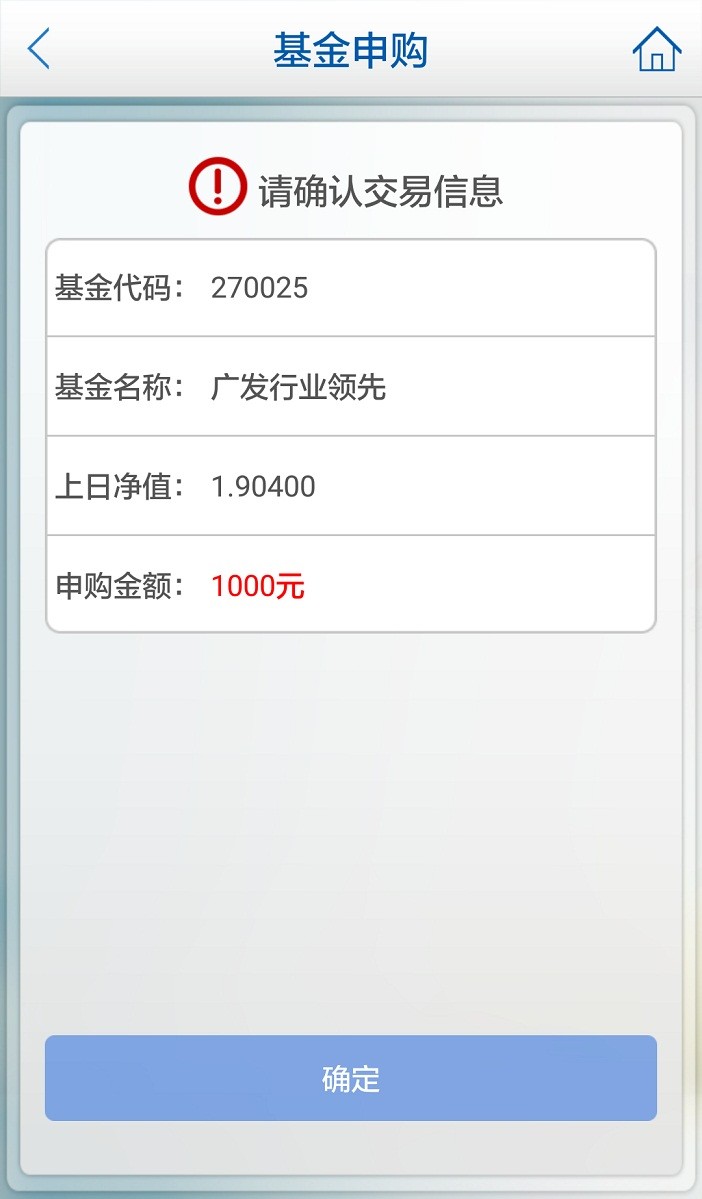
Task: Confirm purchase with the 确定 button
Action: click(x=351, y=1078)
